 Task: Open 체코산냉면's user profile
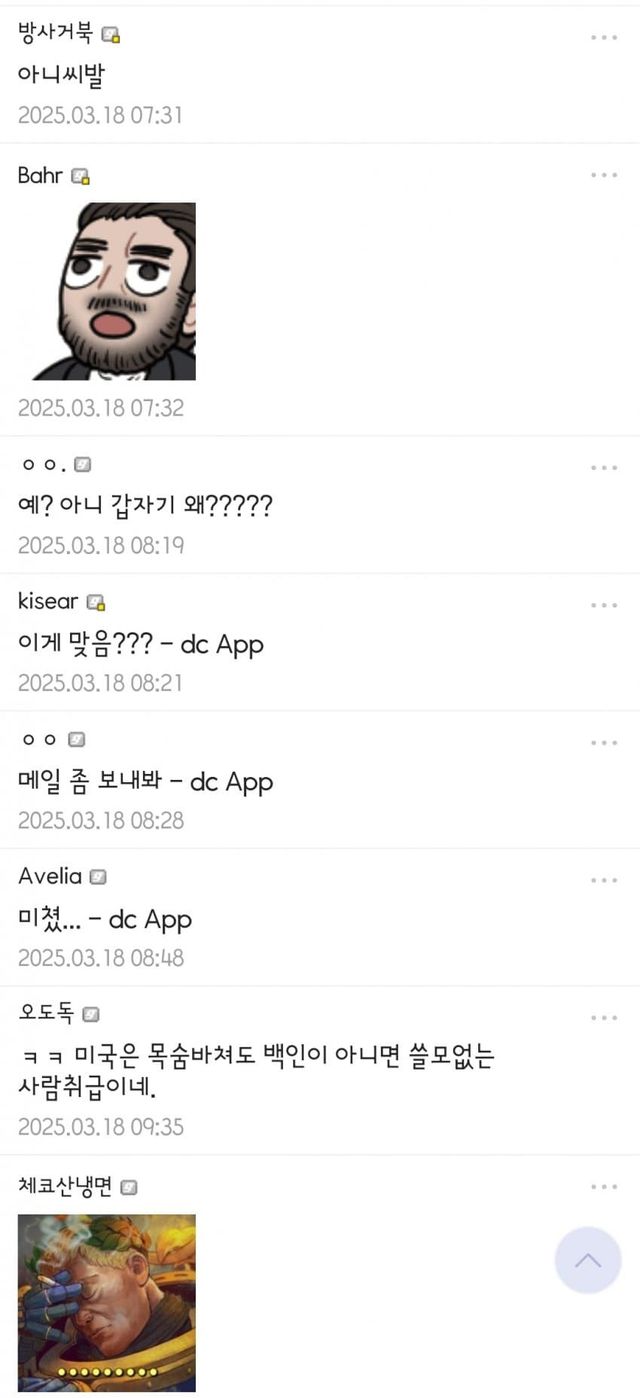tap(66, 1186)
